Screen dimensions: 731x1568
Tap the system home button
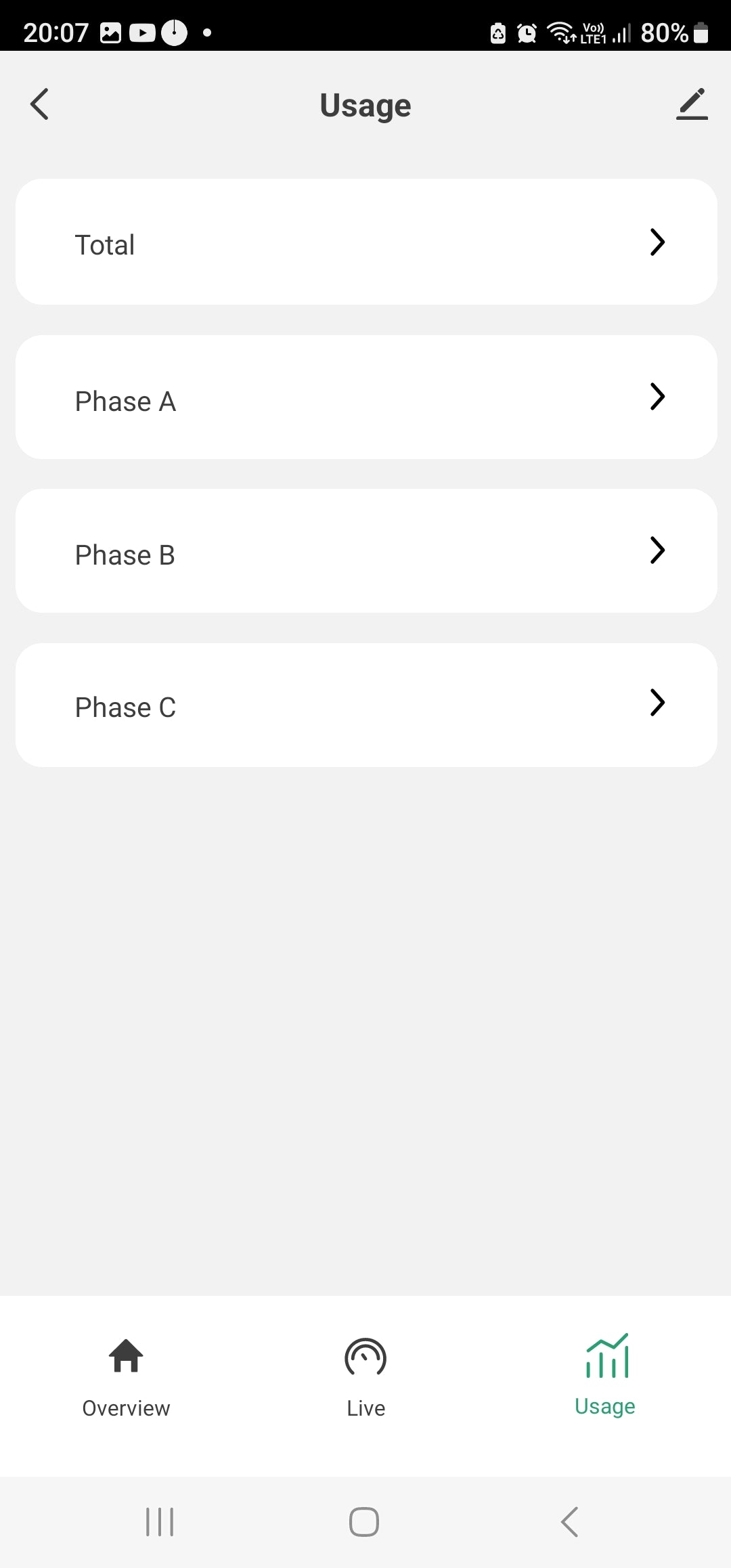(x=364, y=1521)
